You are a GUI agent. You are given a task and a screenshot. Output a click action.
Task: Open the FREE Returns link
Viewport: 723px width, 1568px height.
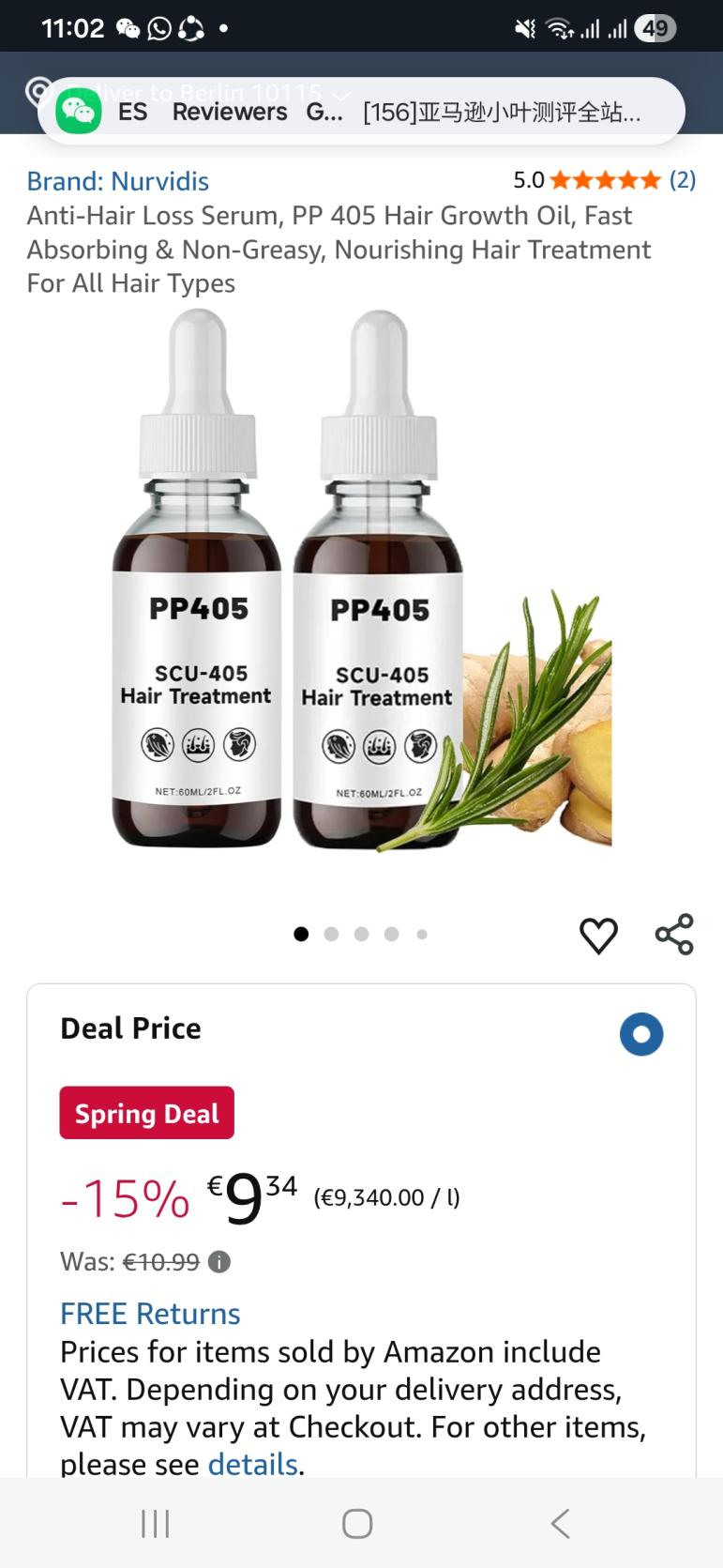(x=150, y=1314)
